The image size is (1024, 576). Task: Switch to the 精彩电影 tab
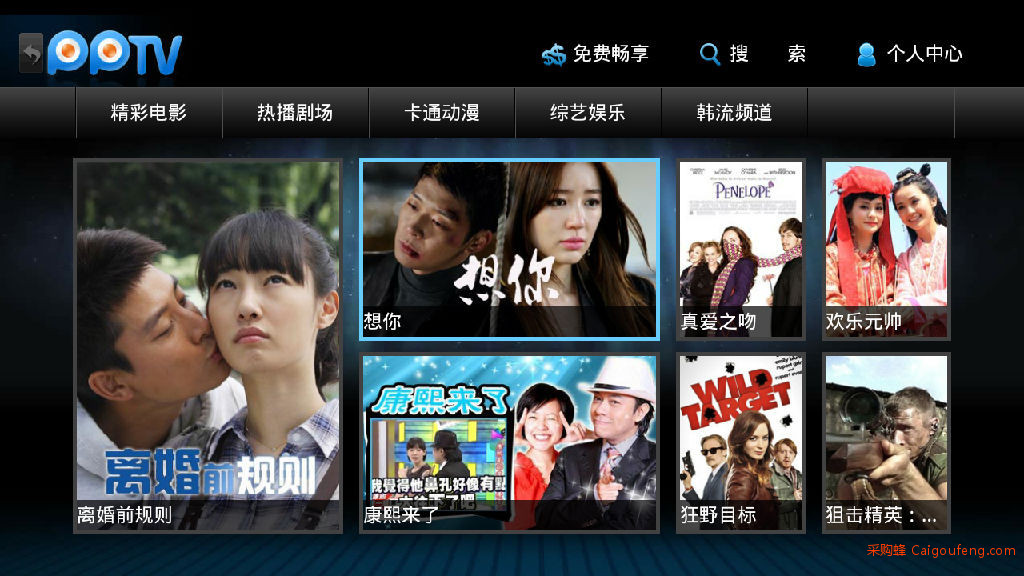pyautogui.click(x=149, y=112)
